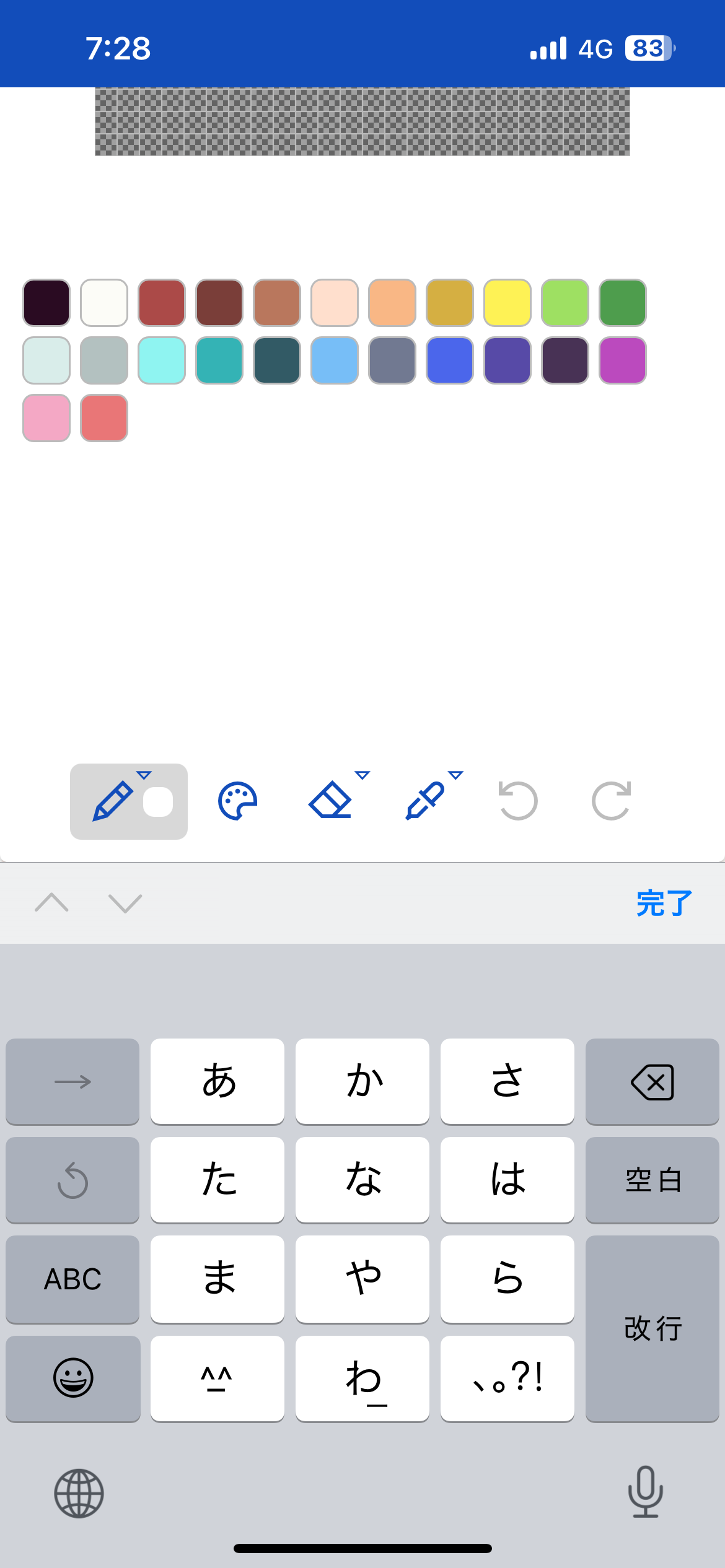Pick the turquoise teal color swatch
The width and height of the screenshot is (725, 1568).
click(x=219, y=360)
